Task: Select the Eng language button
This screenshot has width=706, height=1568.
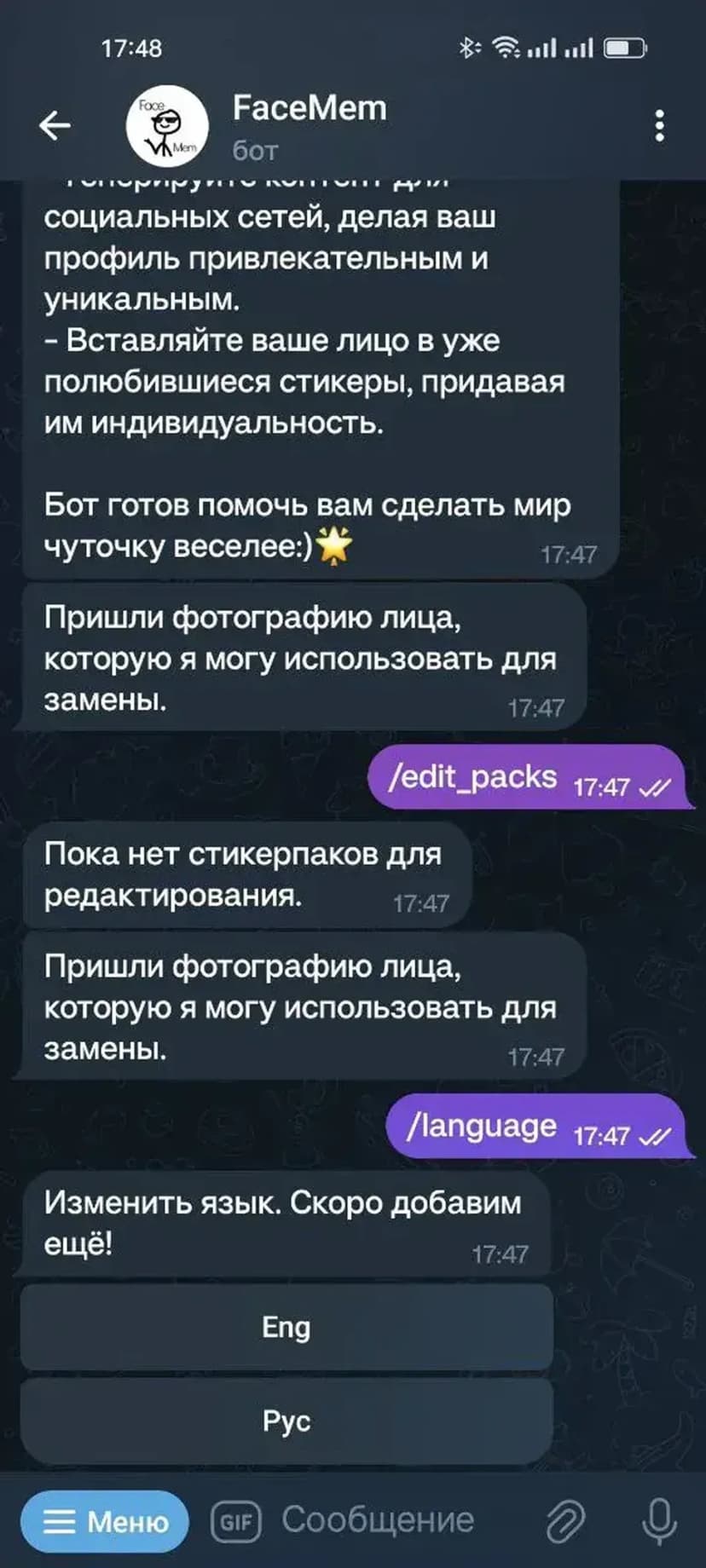Action: pos(286,1327)
